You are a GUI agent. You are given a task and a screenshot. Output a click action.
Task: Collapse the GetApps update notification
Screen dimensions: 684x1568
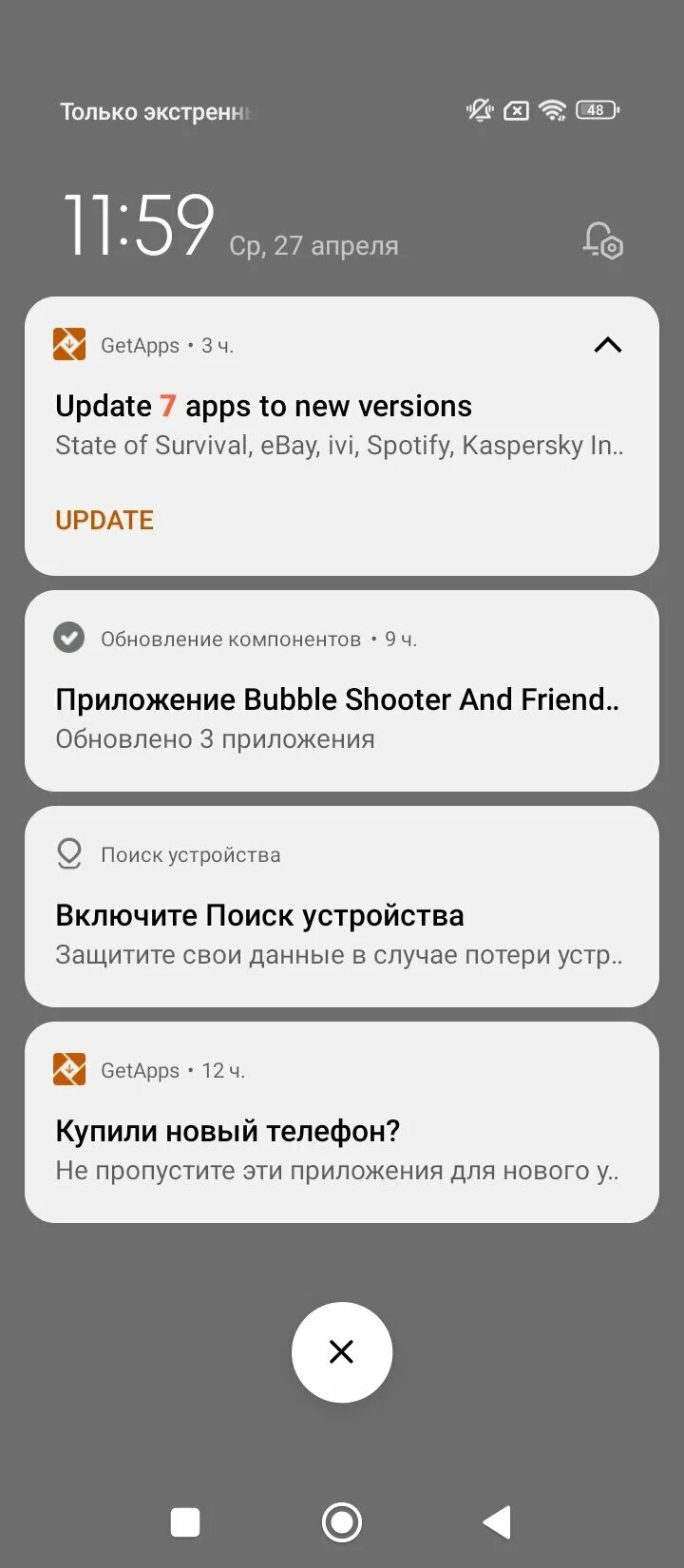607,345
